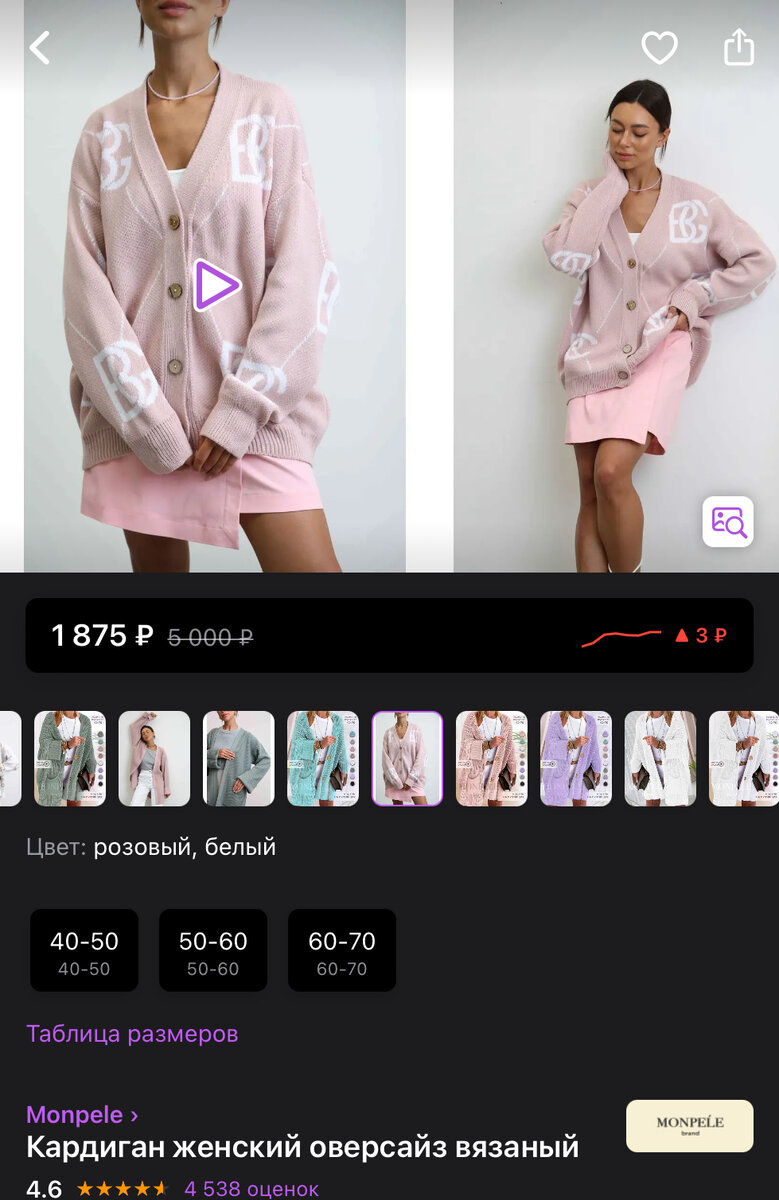Viewport: 779px width, 1200px height.
Task: Open the Monpele brand page link
Action: pos(82,1114)
